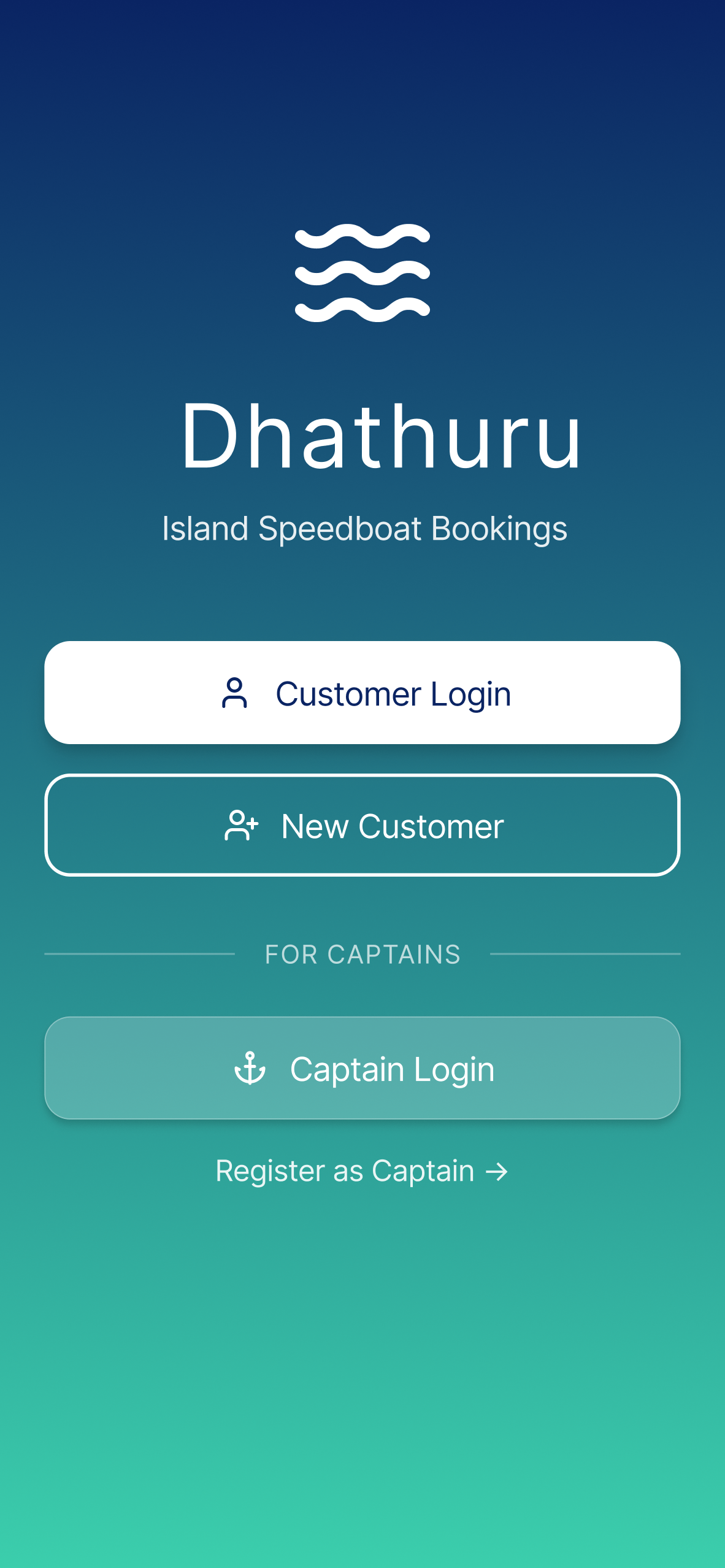The width and height of the screenshot is (725, 1568).
Task: Open Captain Login
Action: [362, 1068]
